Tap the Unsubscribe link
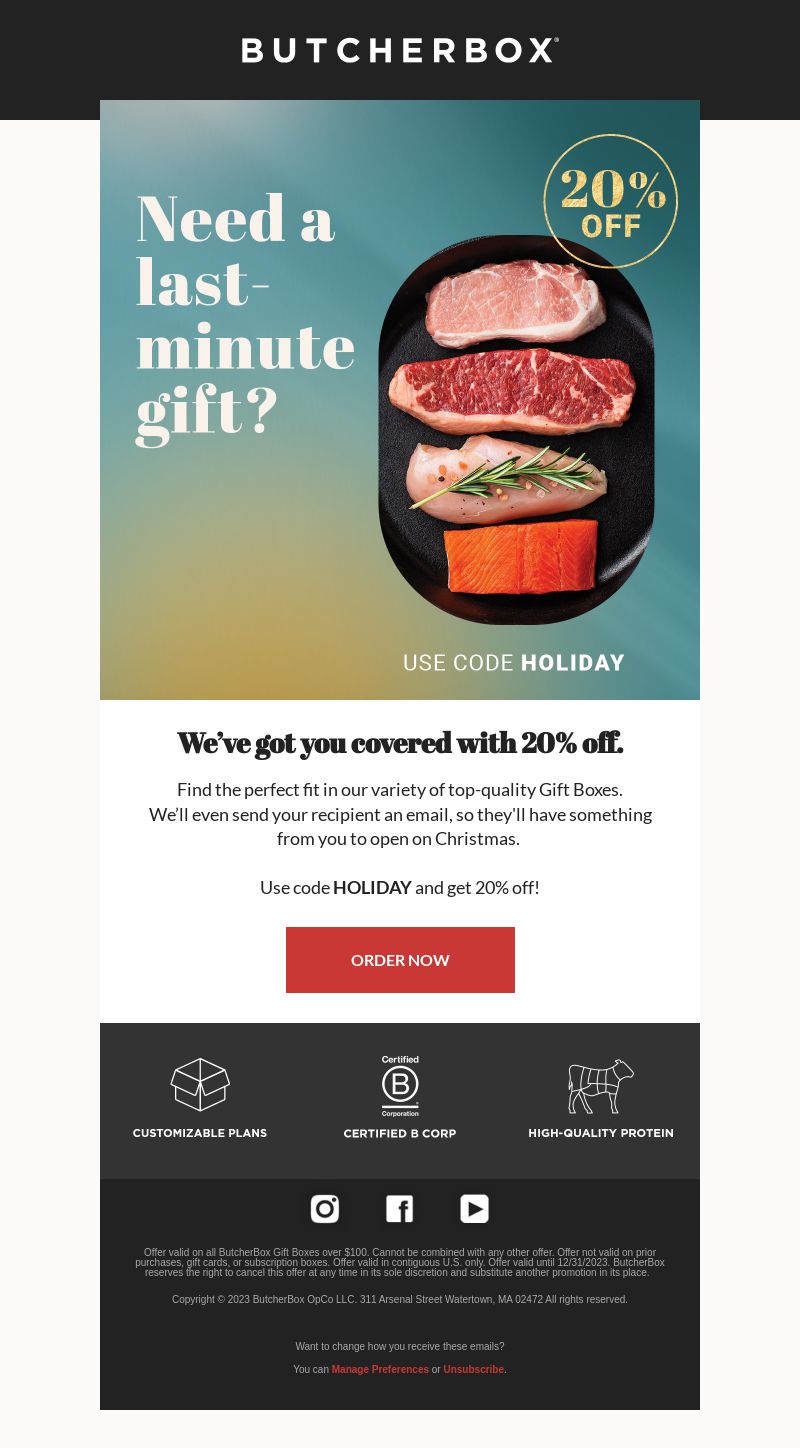Screen dimensions: 800x1448 (474, 1370)
